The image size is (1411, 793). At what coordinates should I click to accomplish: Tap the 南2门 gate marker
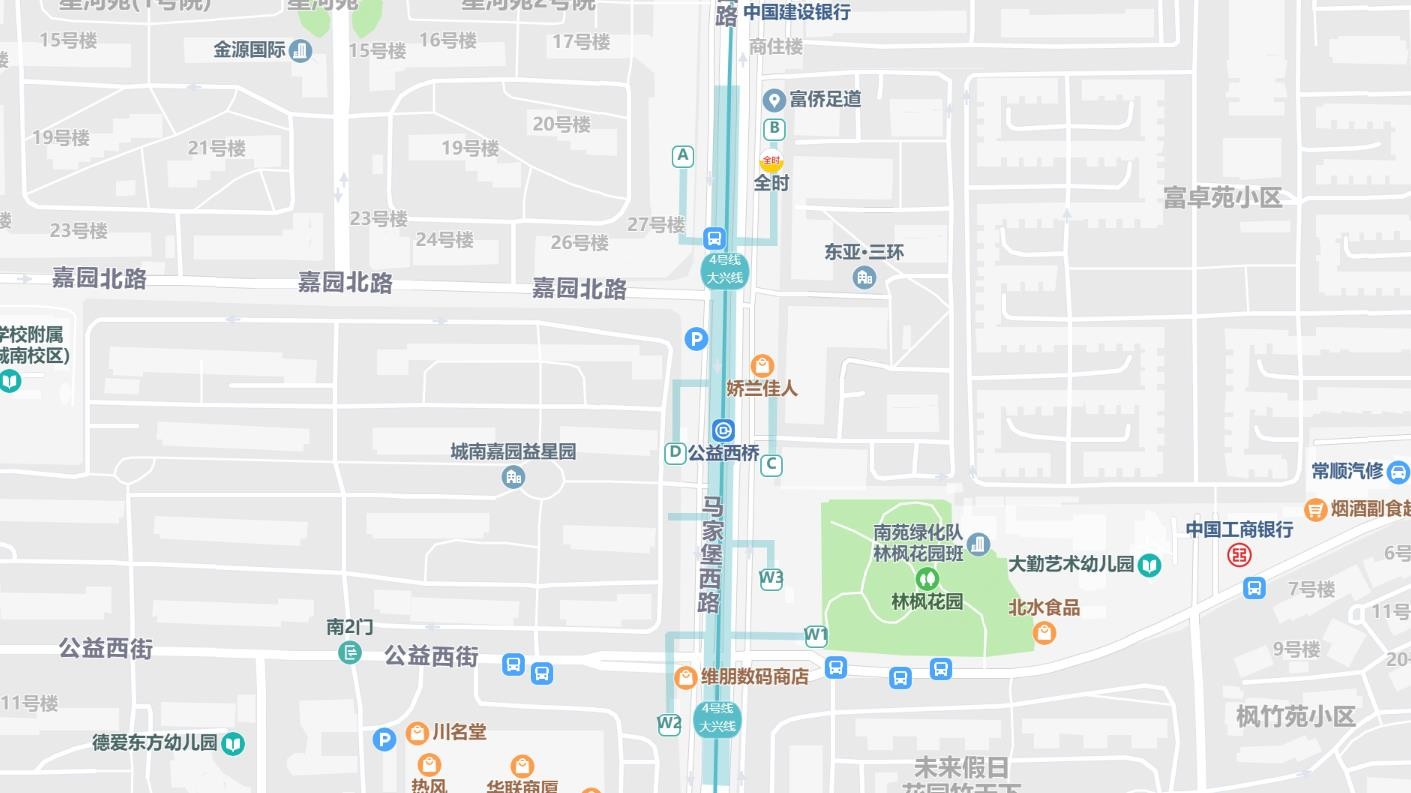pyautogui.click(x=350, y=652)
